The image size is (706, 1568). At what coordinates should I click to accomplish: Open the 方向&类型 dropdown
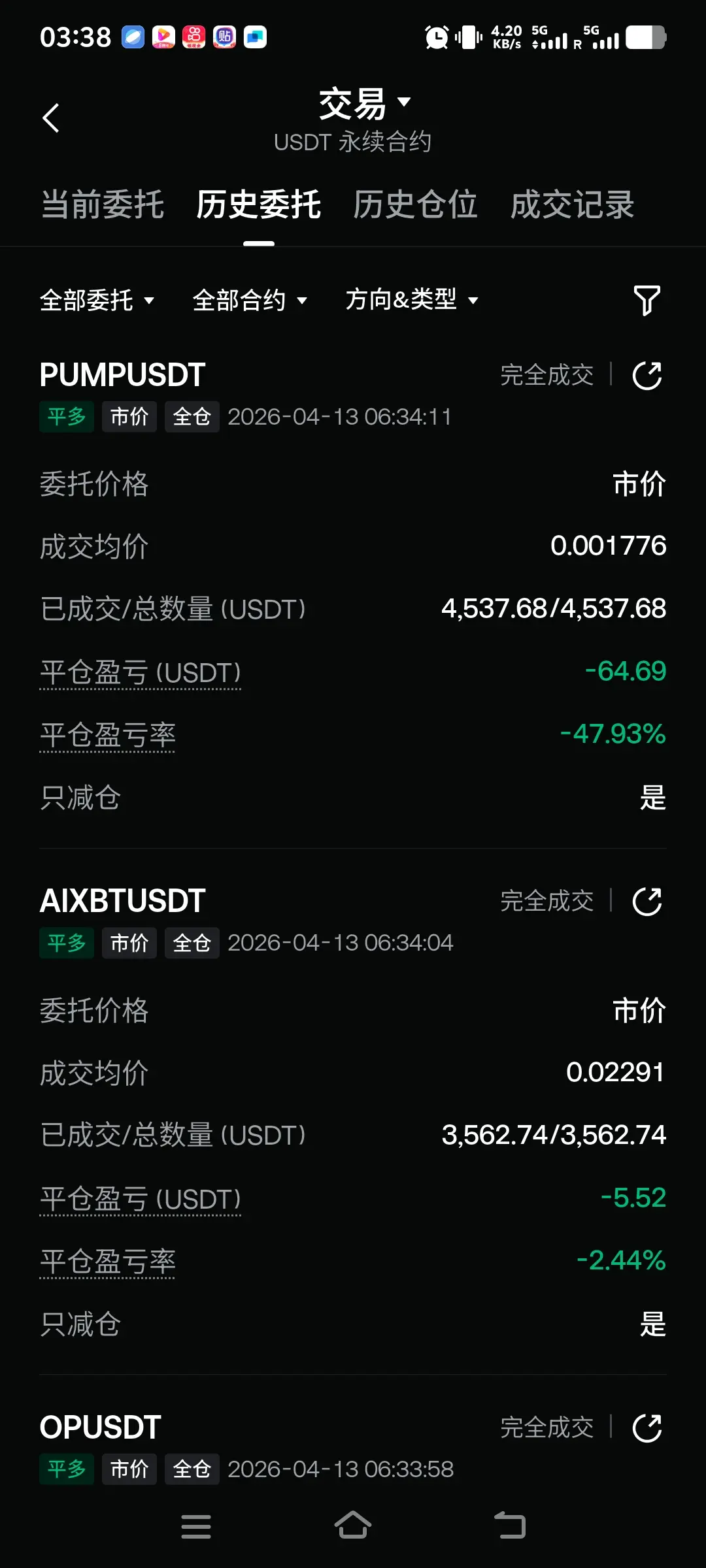coord(412,301)
